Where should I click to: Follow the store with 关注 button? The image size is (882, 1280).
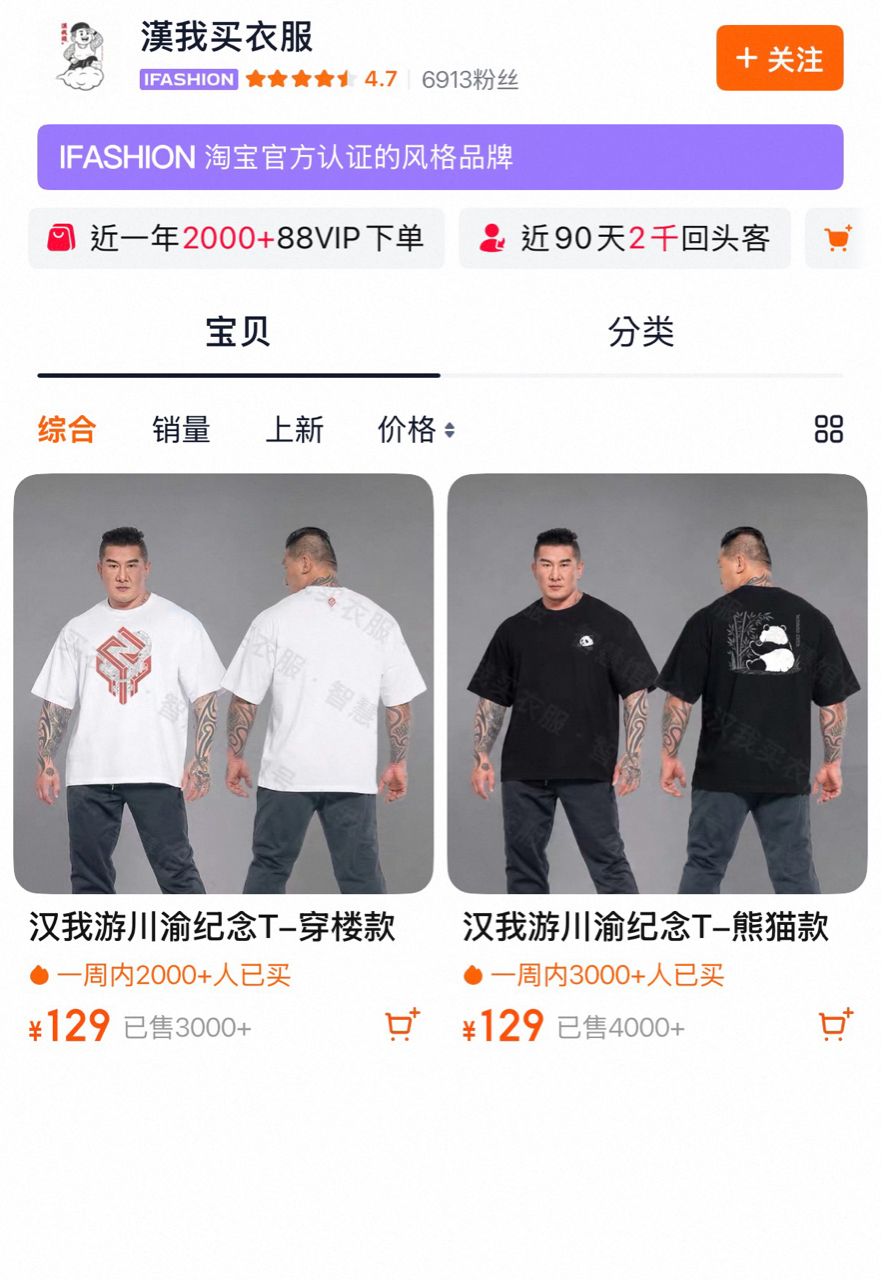tap(779, 58)
